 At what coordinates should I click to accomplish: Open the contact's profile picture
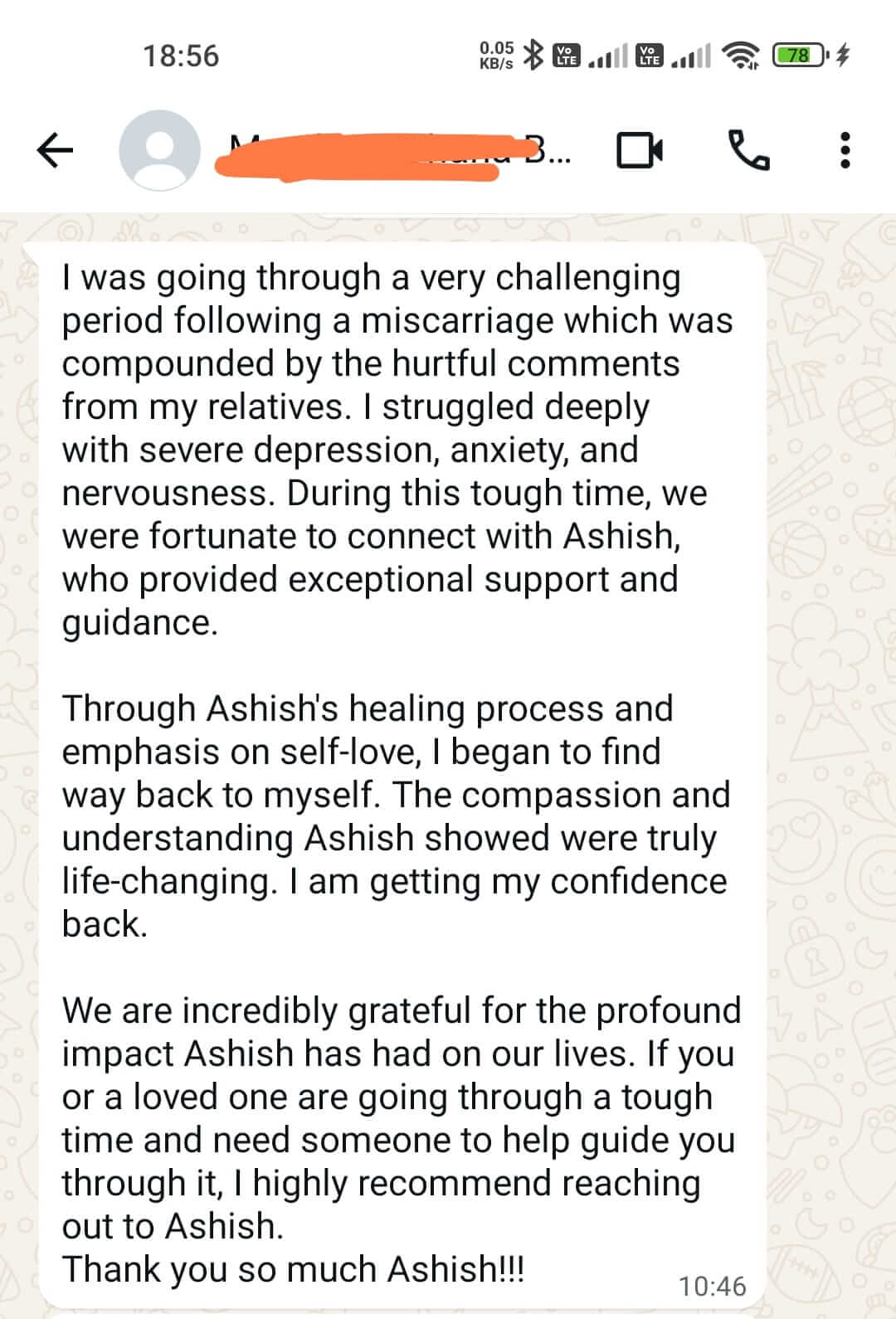(x=159, y=151)
